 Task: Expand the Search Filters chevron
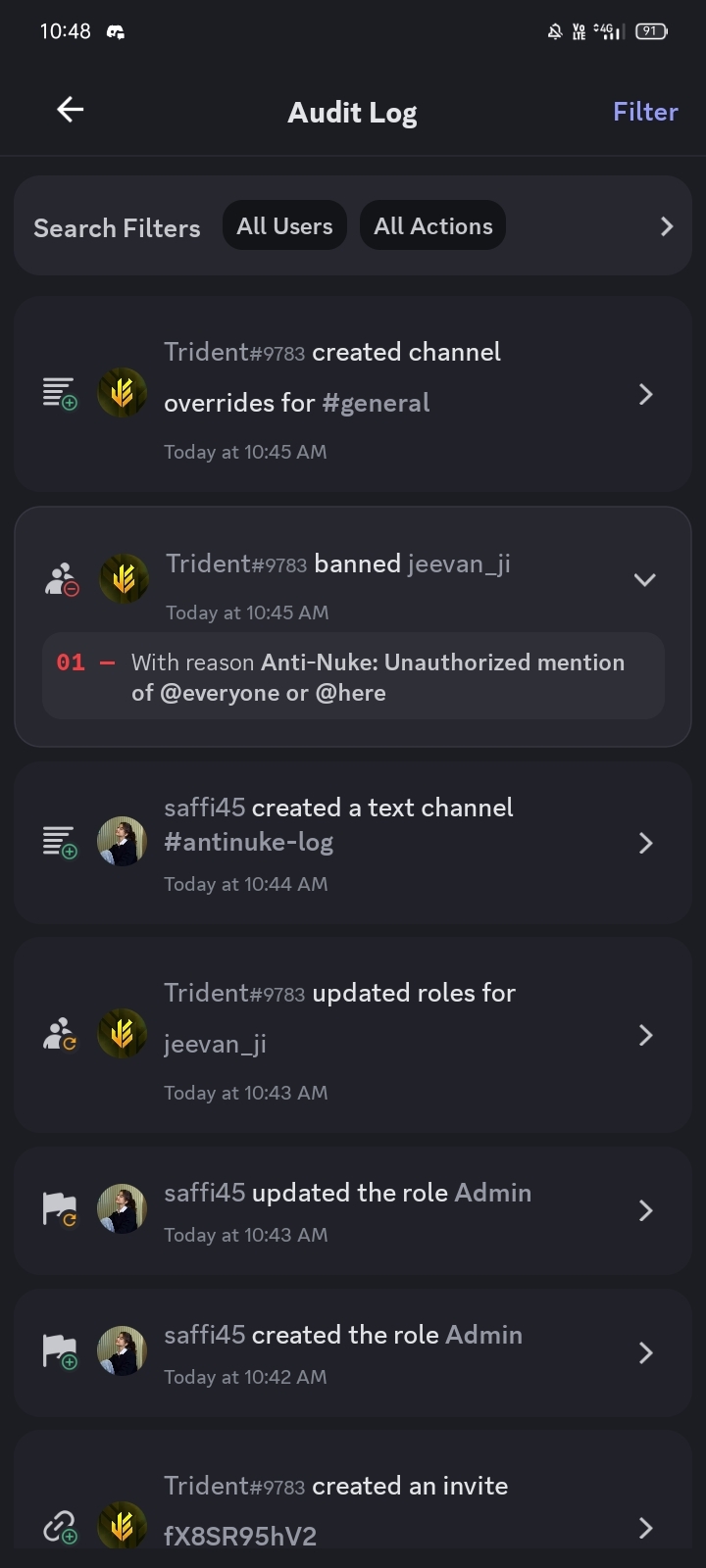point(667,226)
